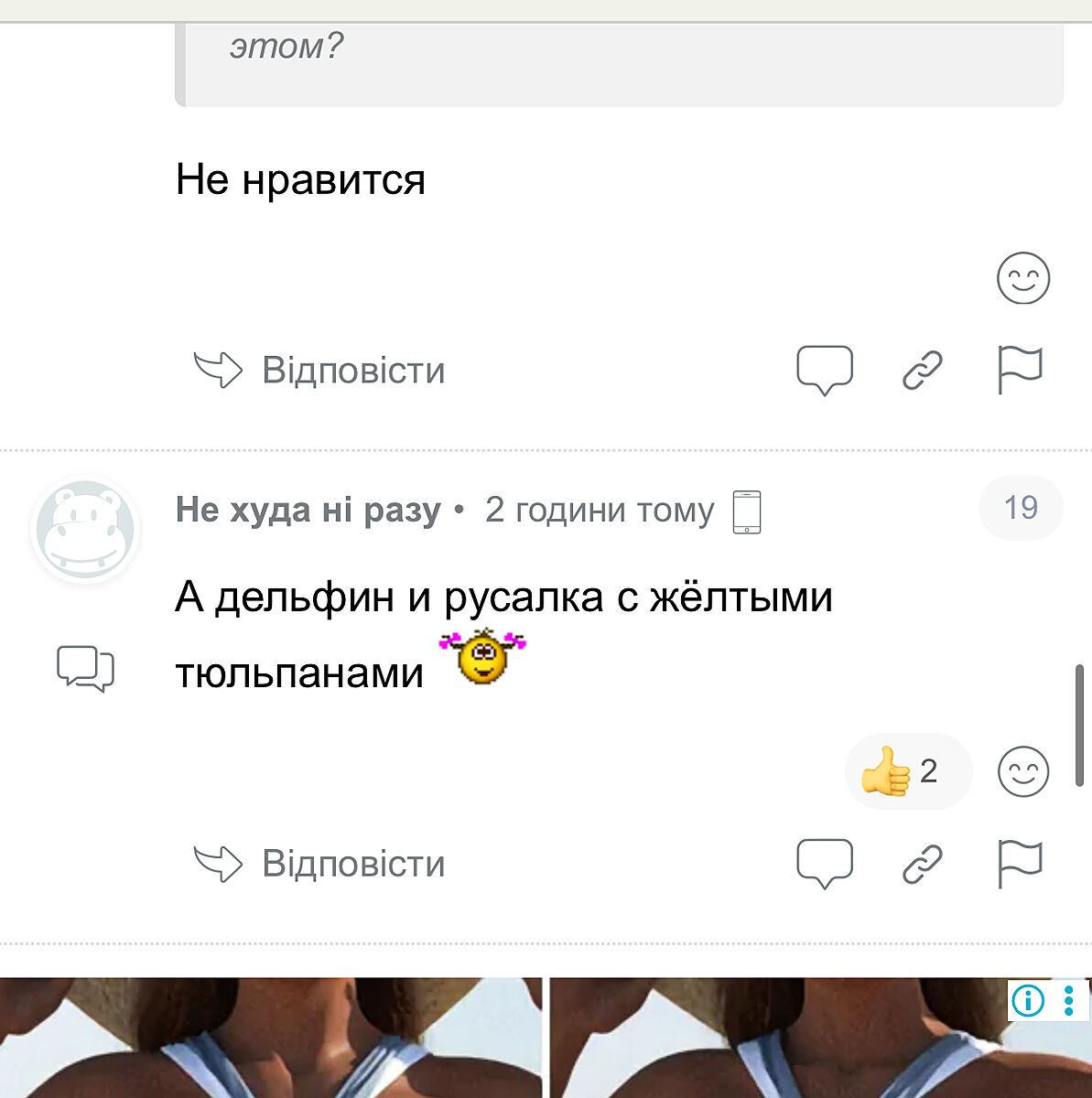This screenshot has height=1098, width=1092.
Task: Reply to the "Не нравится" comment
Action: point(320,371)
